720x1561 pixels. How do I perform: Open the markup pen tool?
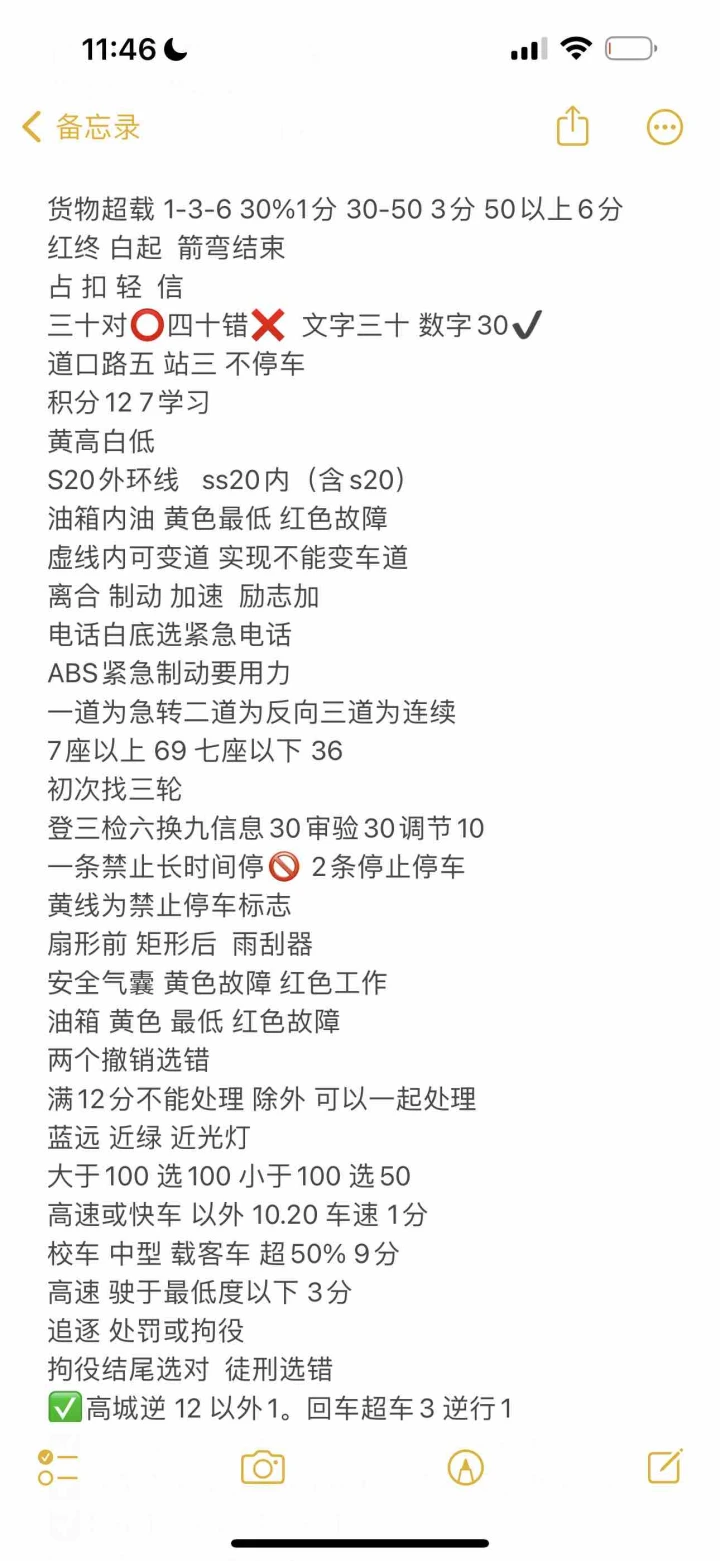point(465,1467)
